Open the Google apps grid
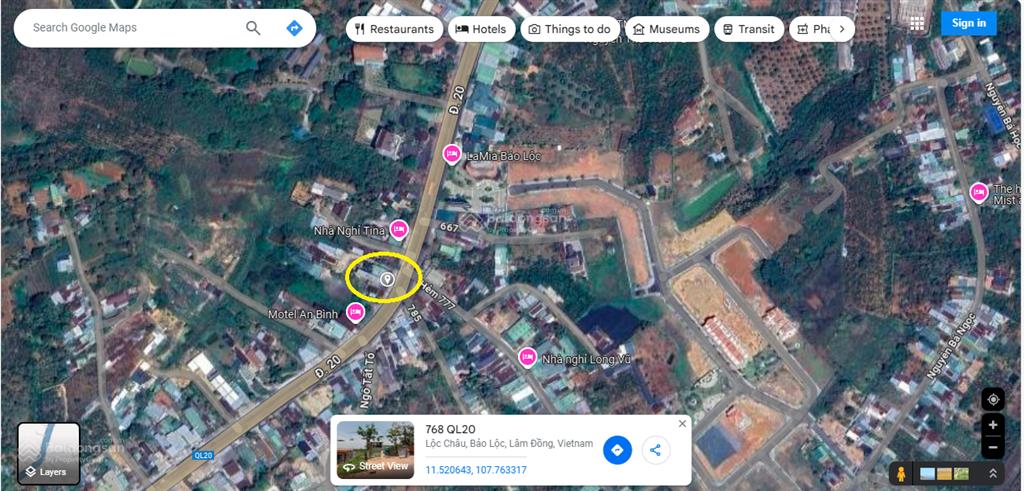 coord(917,23)
